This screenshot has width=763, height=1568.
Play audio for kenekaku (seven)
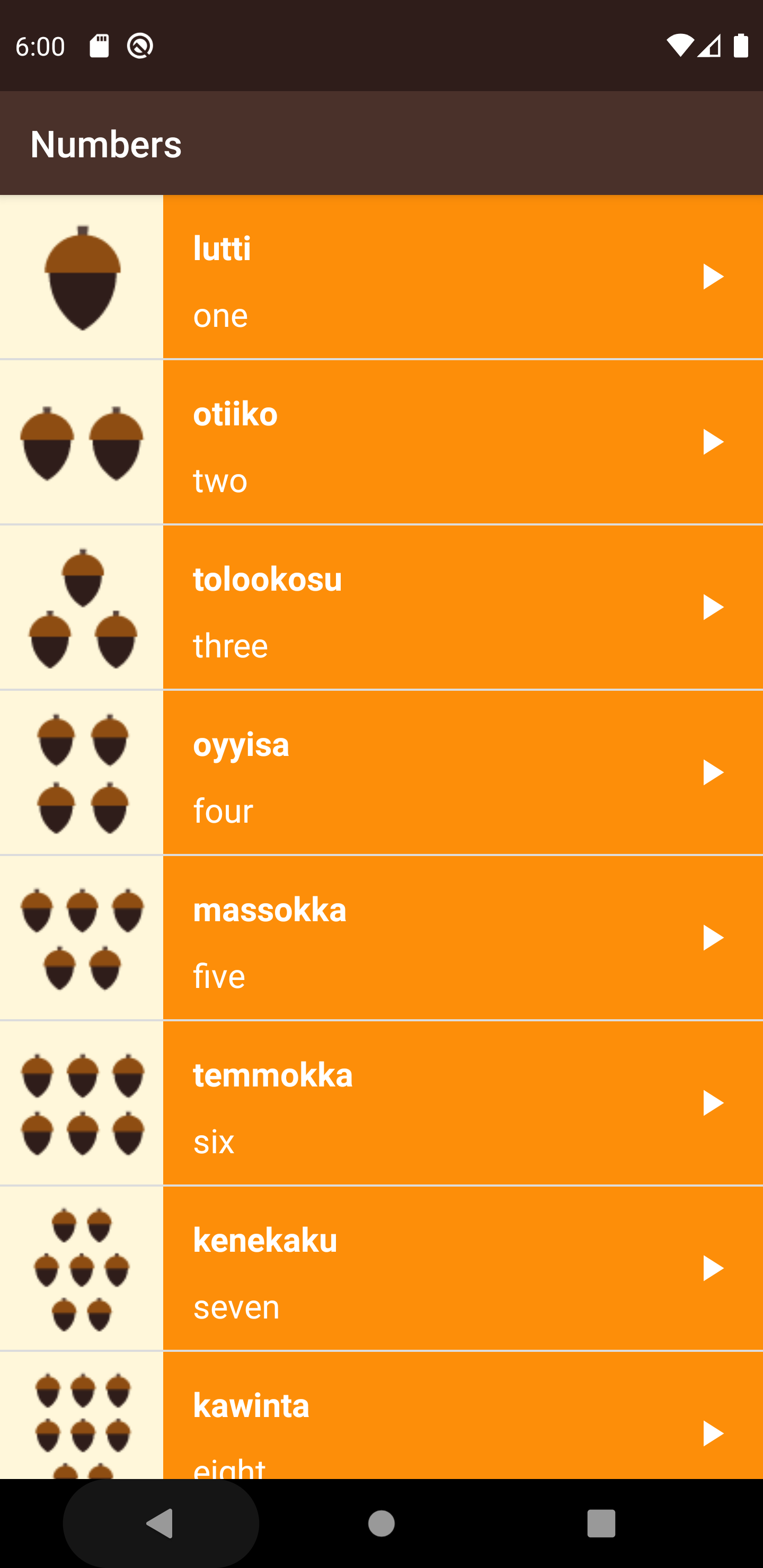[713, 1268]
